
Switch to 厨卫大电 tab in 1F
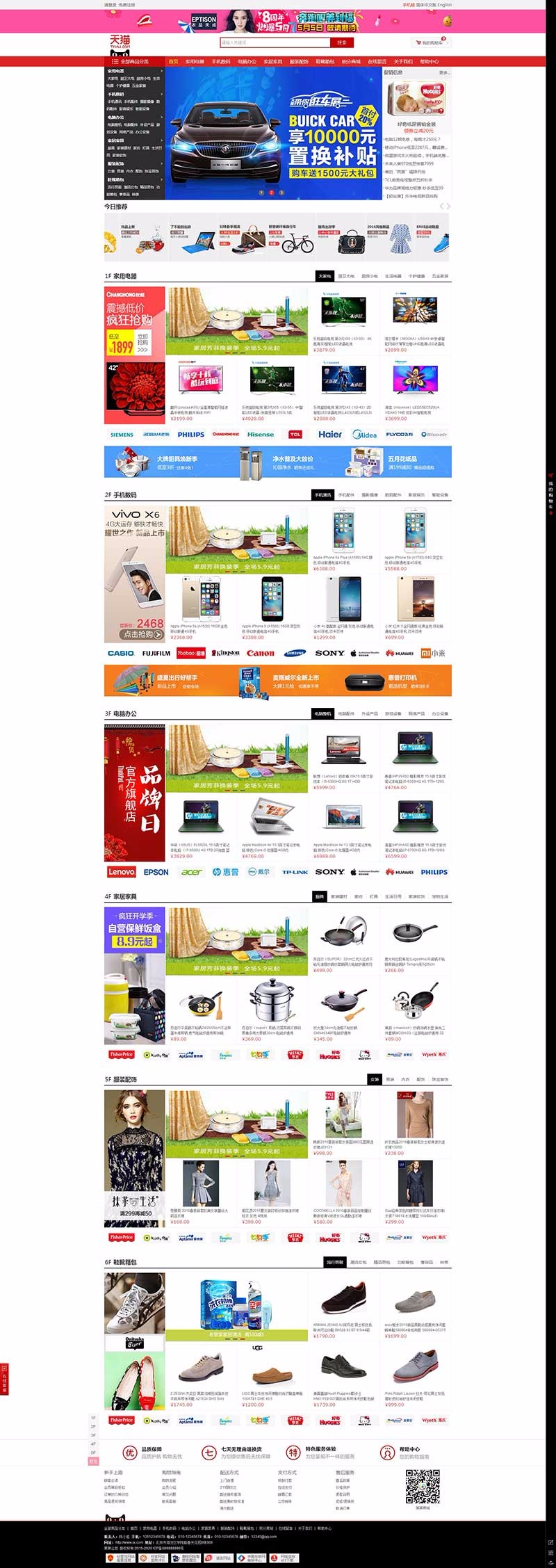pyautogui.click(x=346, y=276)
